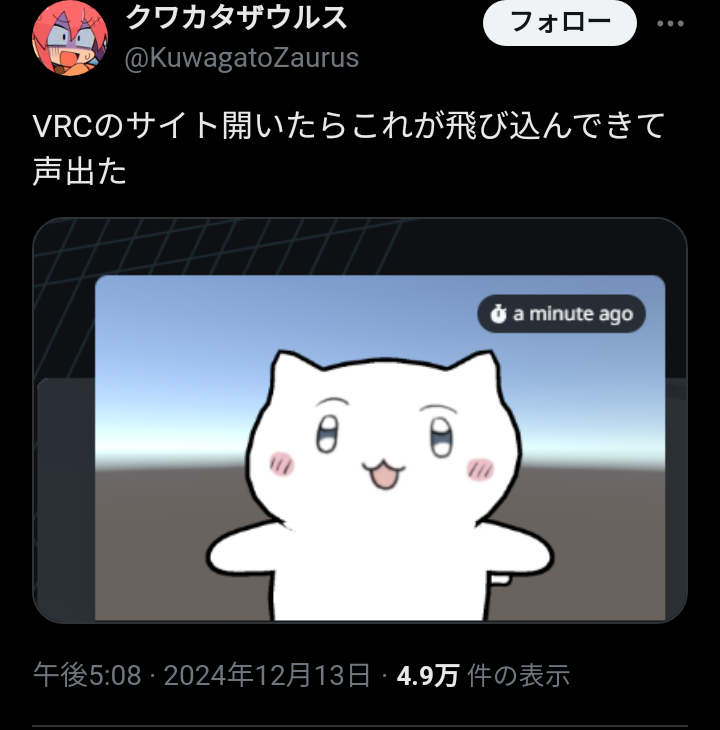The height and width of the screenshot is (730, 720).
Task: Open the attached cat image
Action: [360, 420]
